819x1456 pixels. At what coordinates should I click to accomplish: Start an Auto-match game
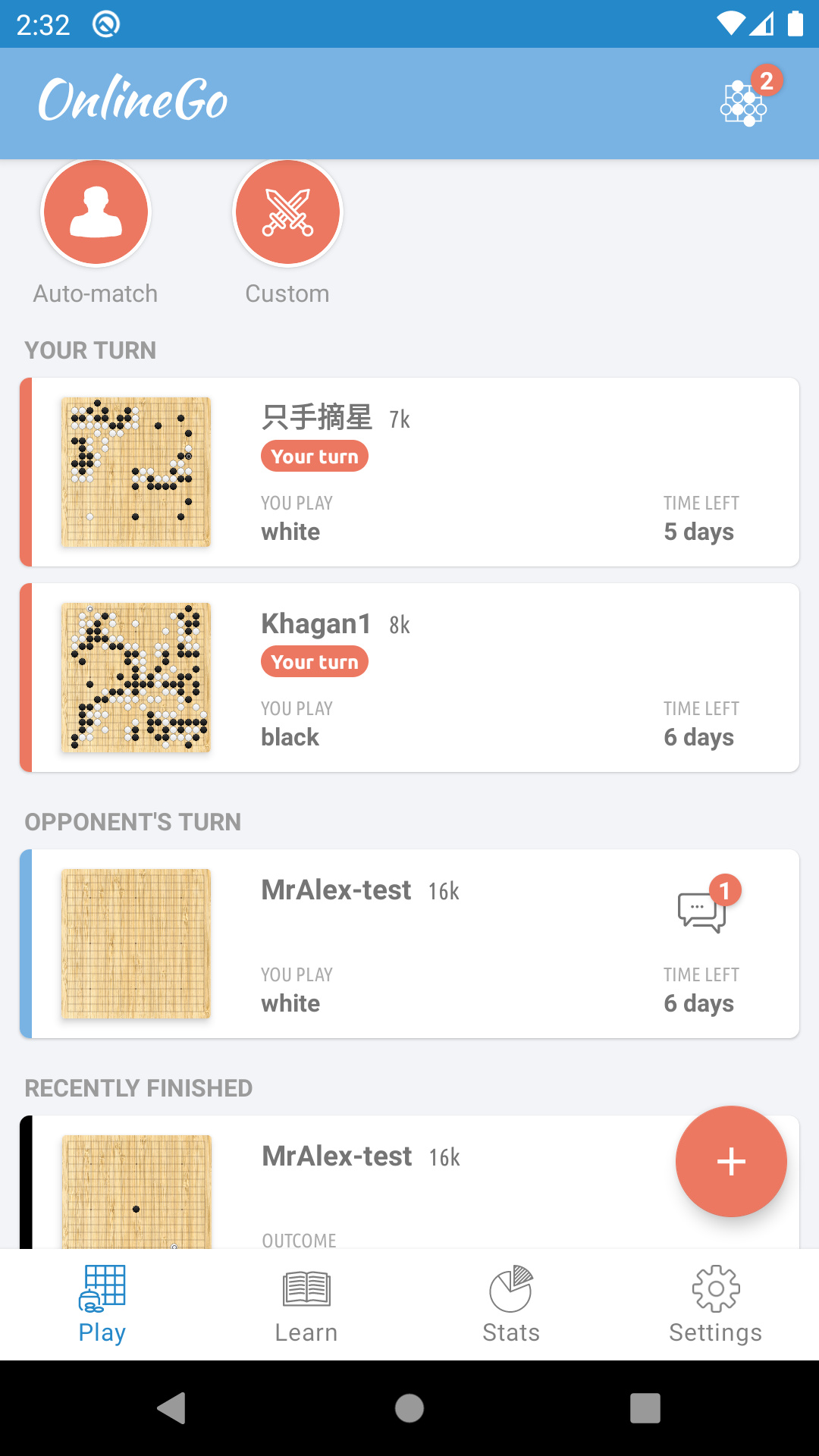click(96, 212)
